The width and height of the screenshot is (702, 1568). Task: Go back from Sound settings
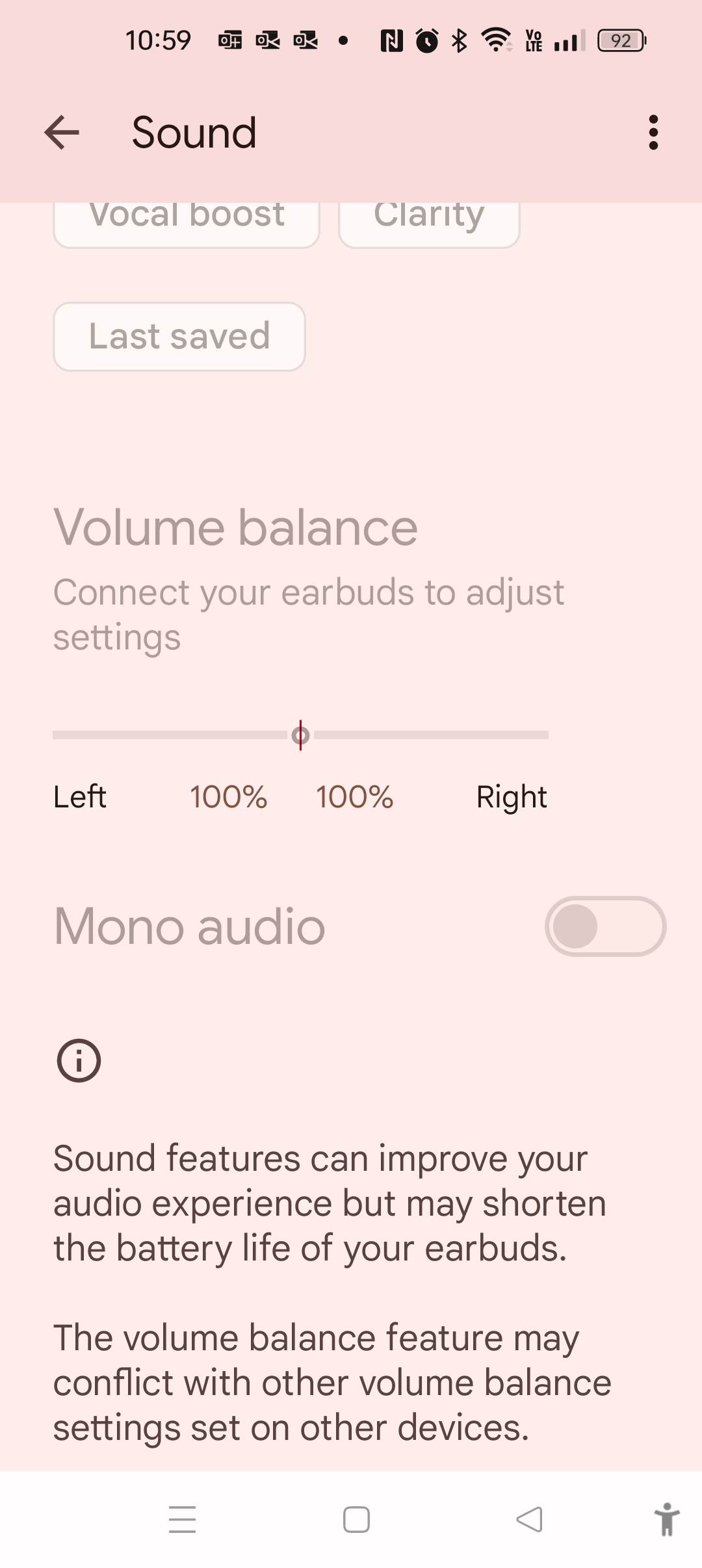(62, 133)
